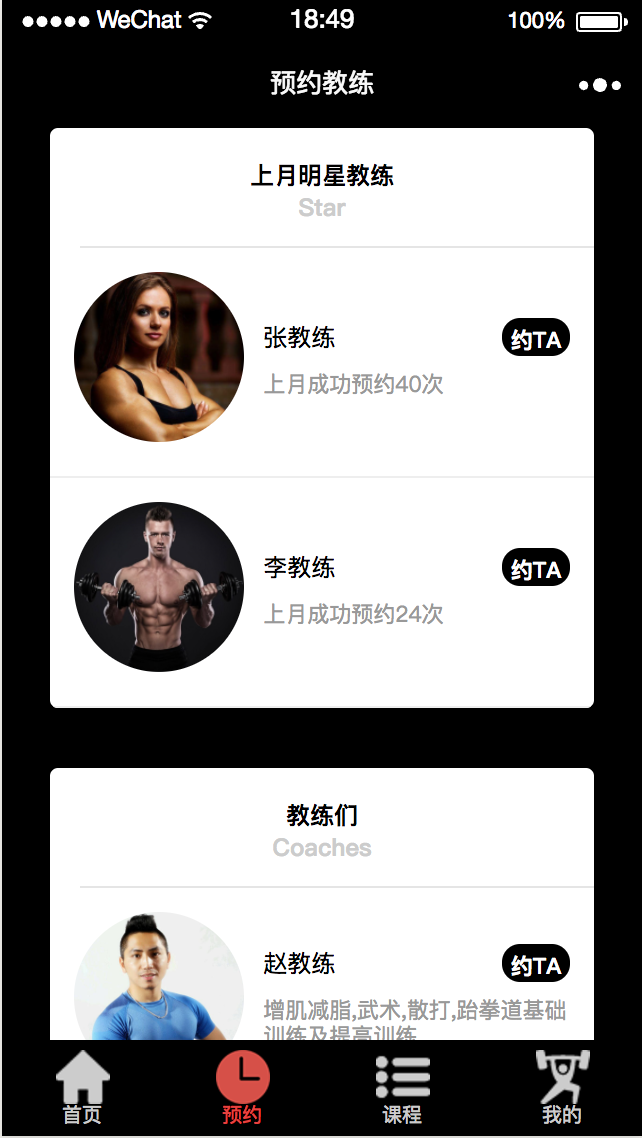Tap 约TA button for 张教练

click(535, 340)
